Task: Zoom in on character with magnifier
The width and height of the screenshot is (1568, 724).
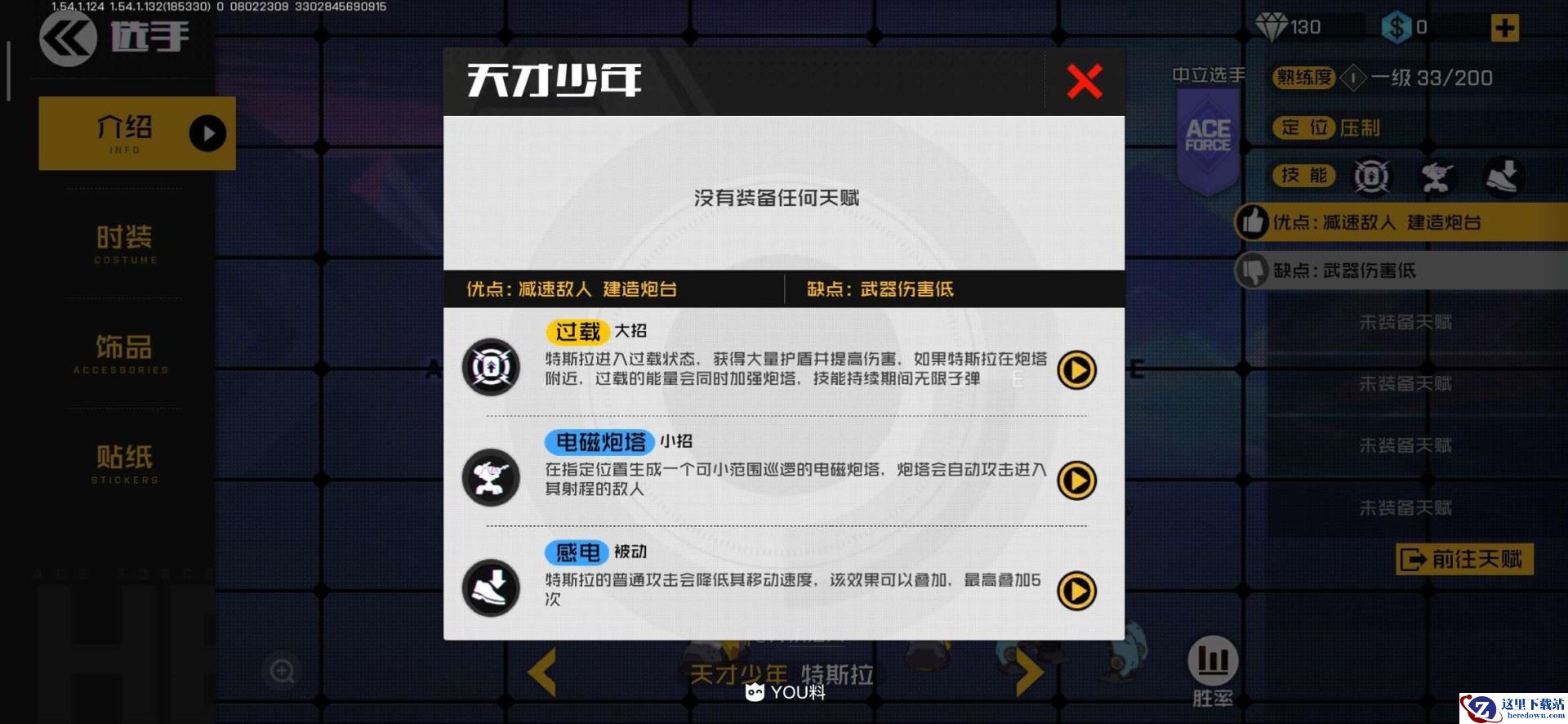Action: [283, 672]
